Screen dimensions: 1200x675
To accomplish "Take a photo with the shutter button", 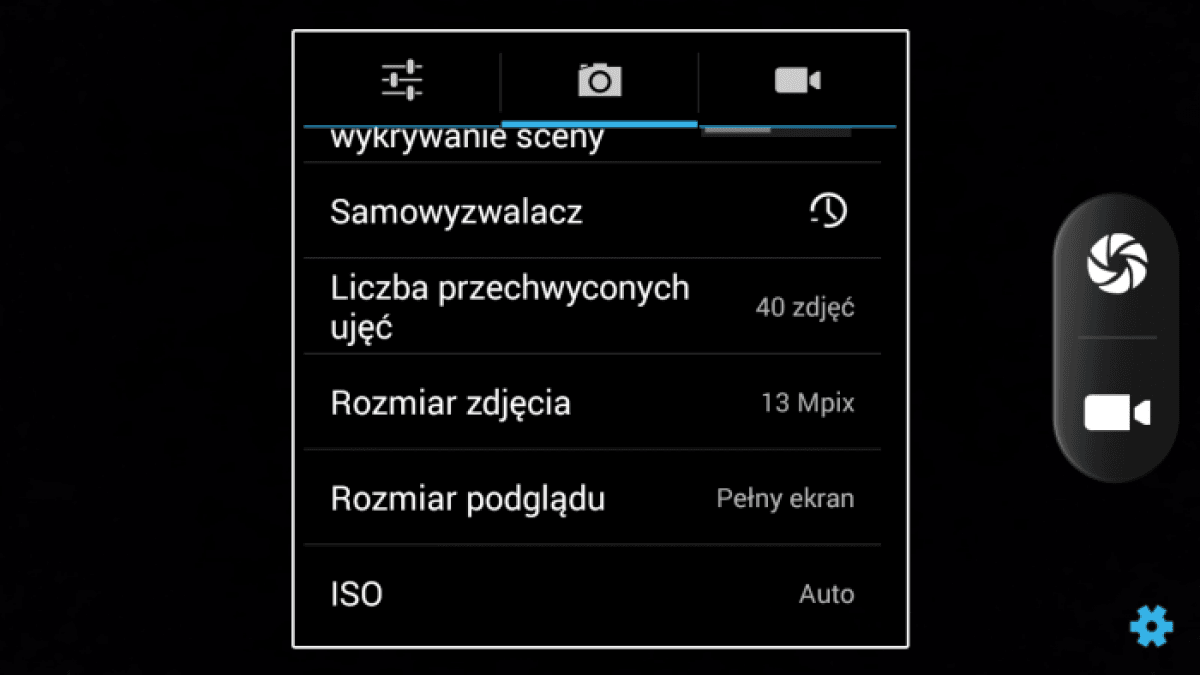I will click(x=1117, y=265).
